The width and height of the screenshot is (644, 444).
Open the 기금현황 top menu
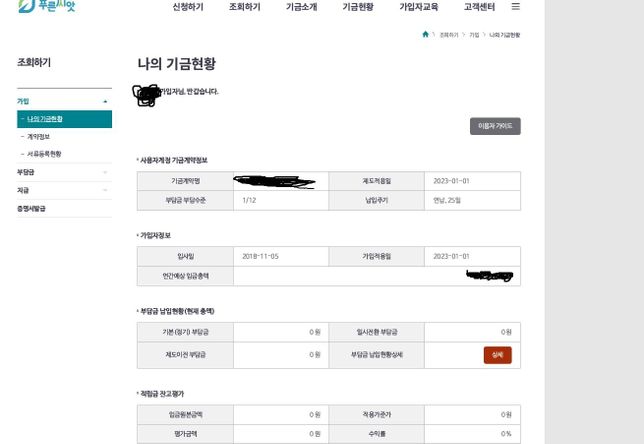click(358, 6)
